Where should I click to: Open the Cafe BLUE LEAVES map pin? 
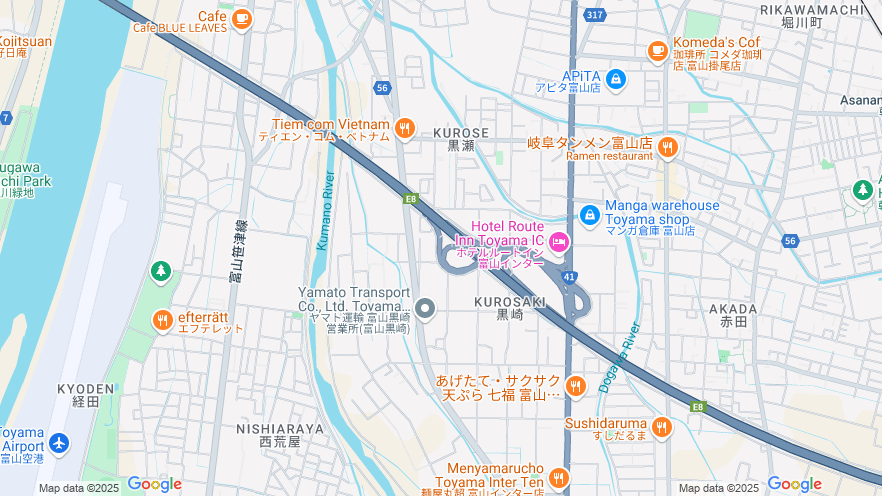[241, 18]
